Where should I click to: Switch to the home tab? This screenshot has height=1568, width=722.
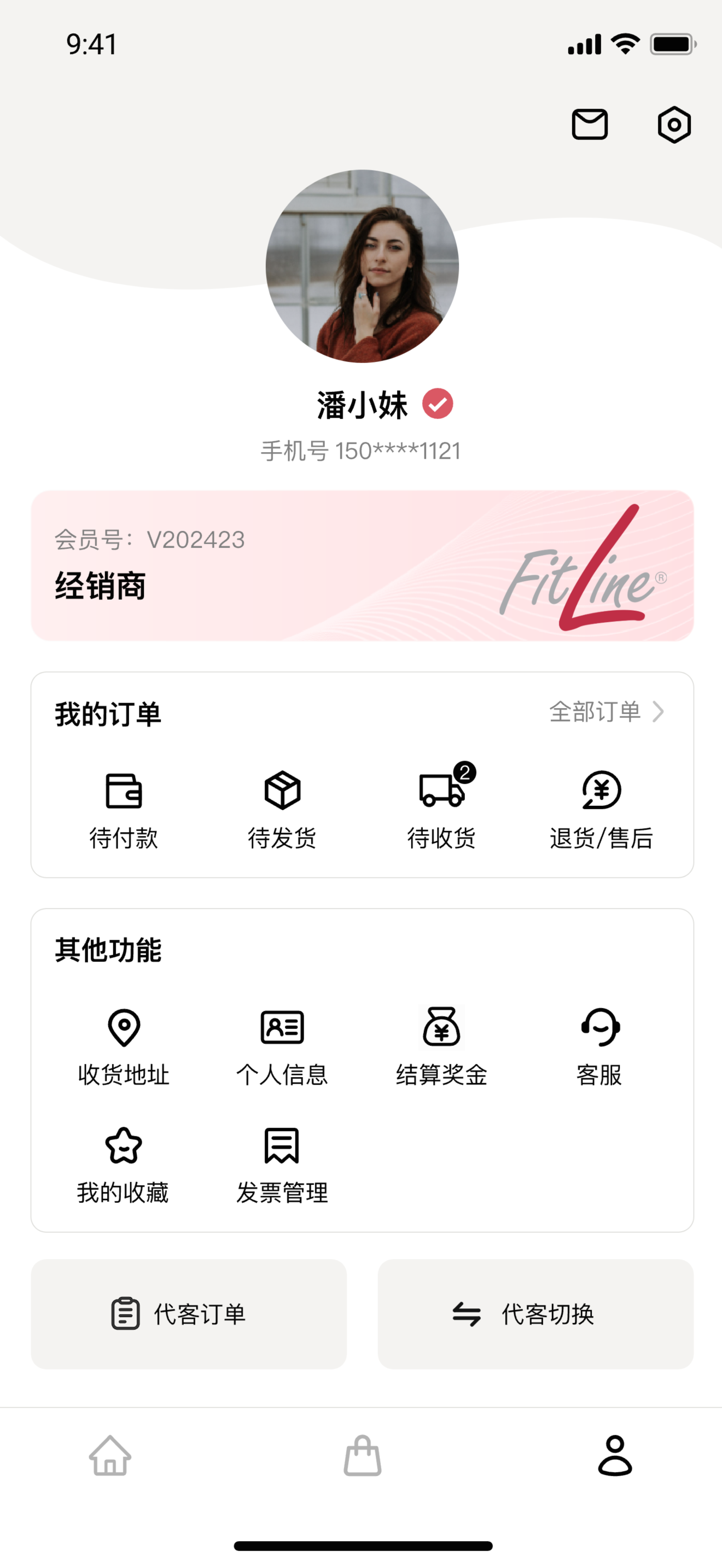(110, 1455)
